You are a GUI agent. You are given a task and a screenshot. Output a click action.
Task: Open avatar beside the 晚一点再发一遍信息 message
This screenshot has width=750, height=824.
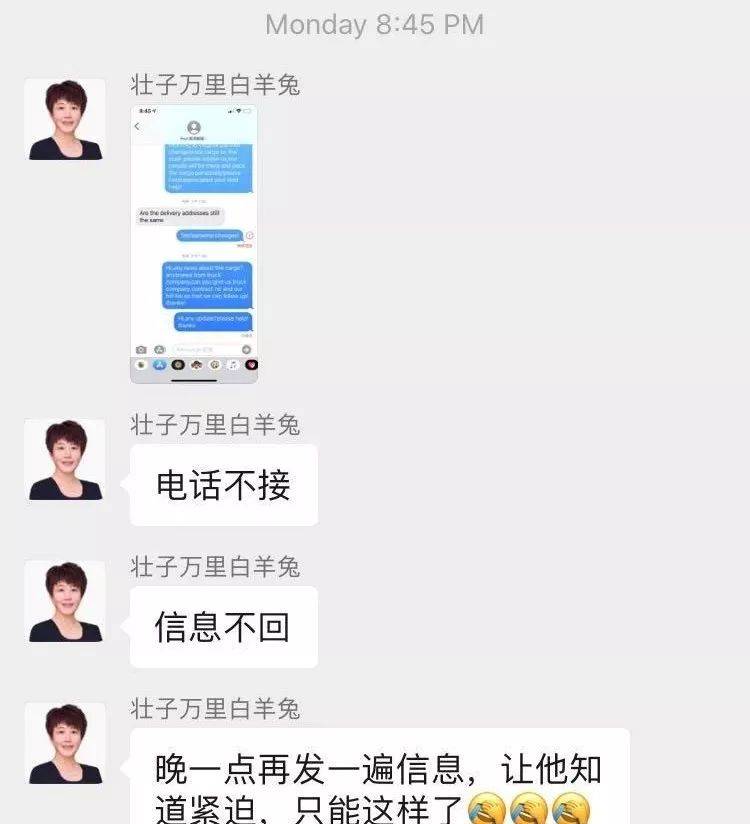click(65, 743)
